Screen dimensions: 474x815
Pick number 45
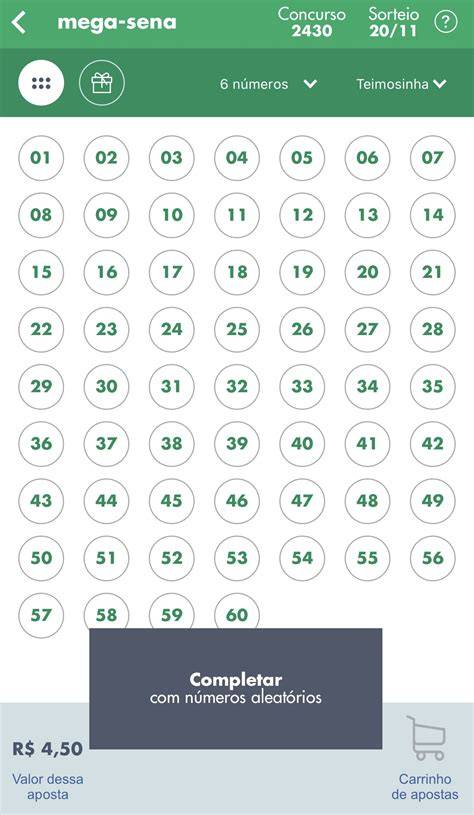click(172, 501)
